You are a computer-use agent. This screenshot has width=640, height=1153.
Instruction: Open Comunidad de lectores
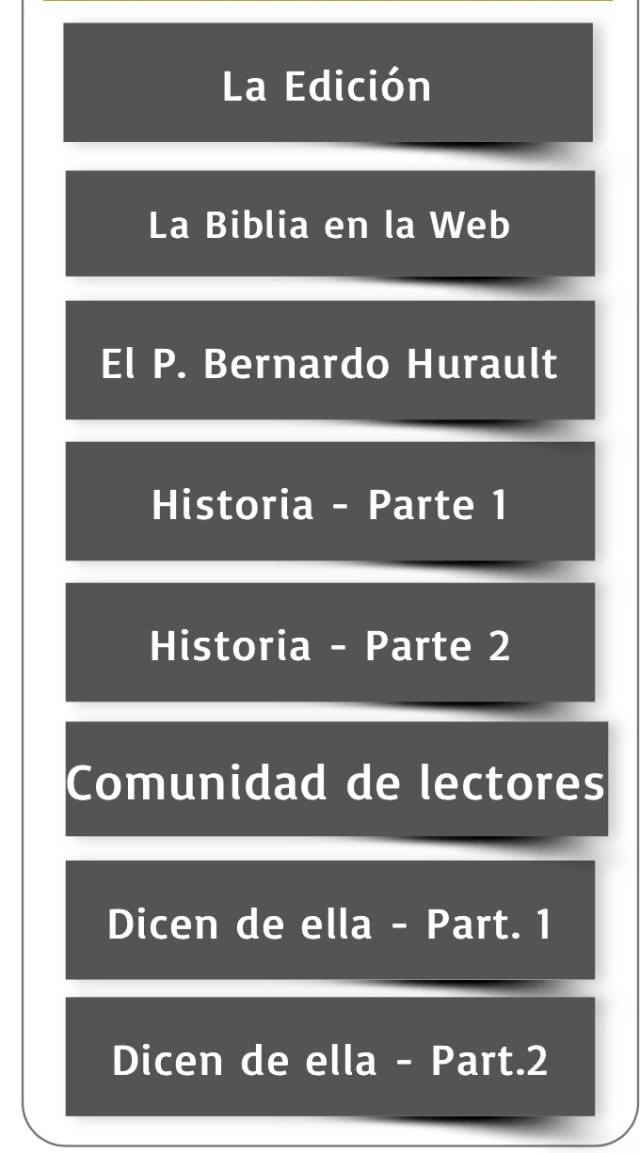click(336, 780)
